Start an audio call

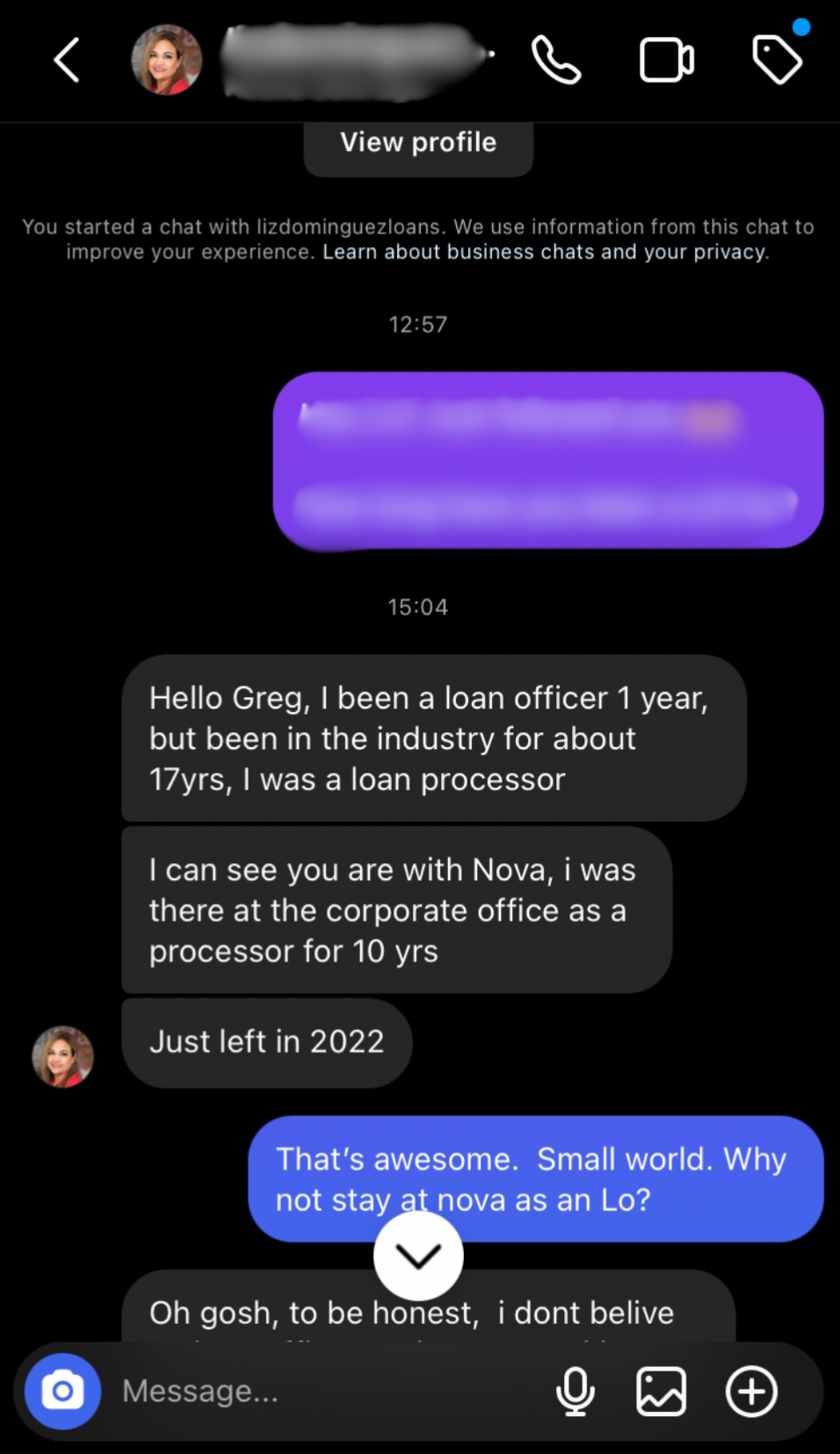(x=556, y=60)
